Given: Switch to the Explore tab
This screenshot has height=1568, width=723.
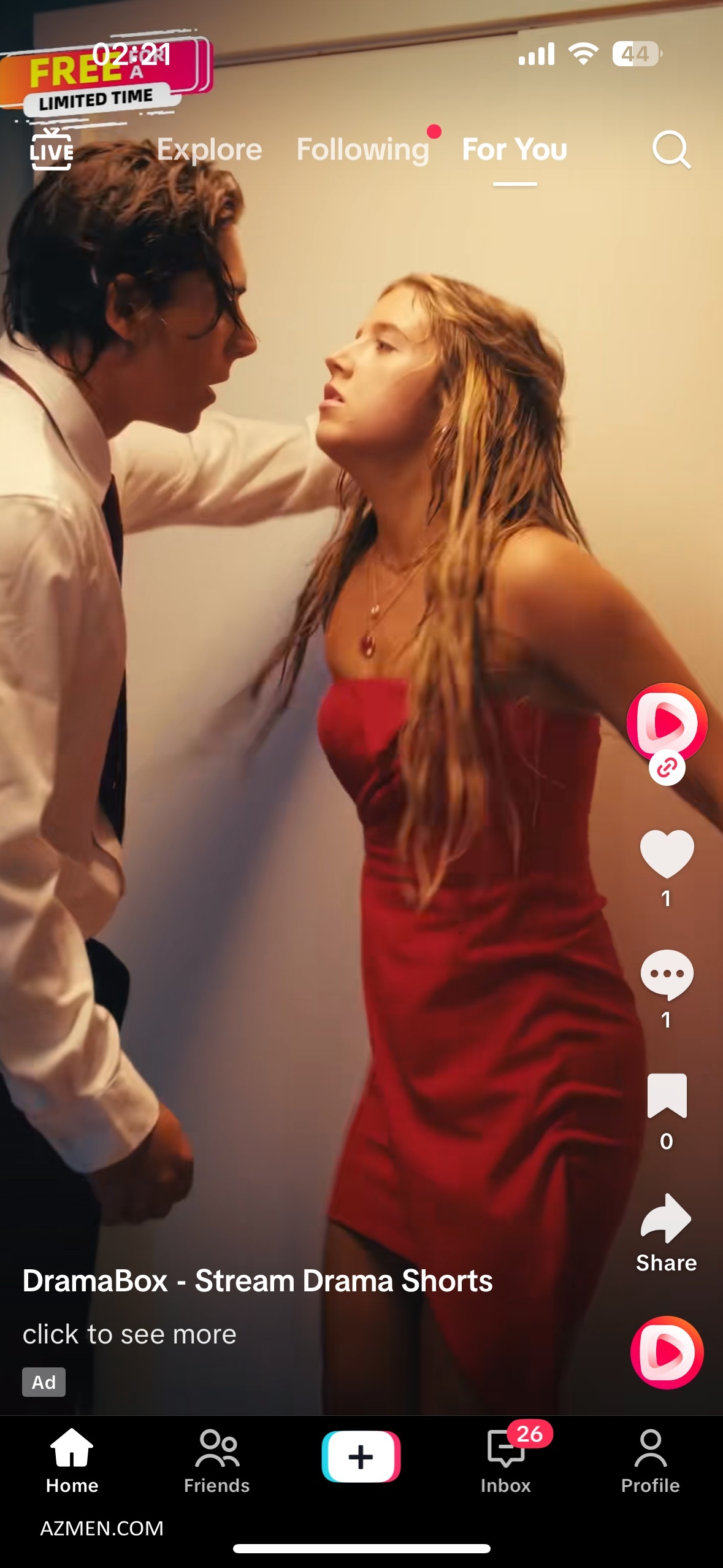Looking at the screenshot, I should point(209,149).
